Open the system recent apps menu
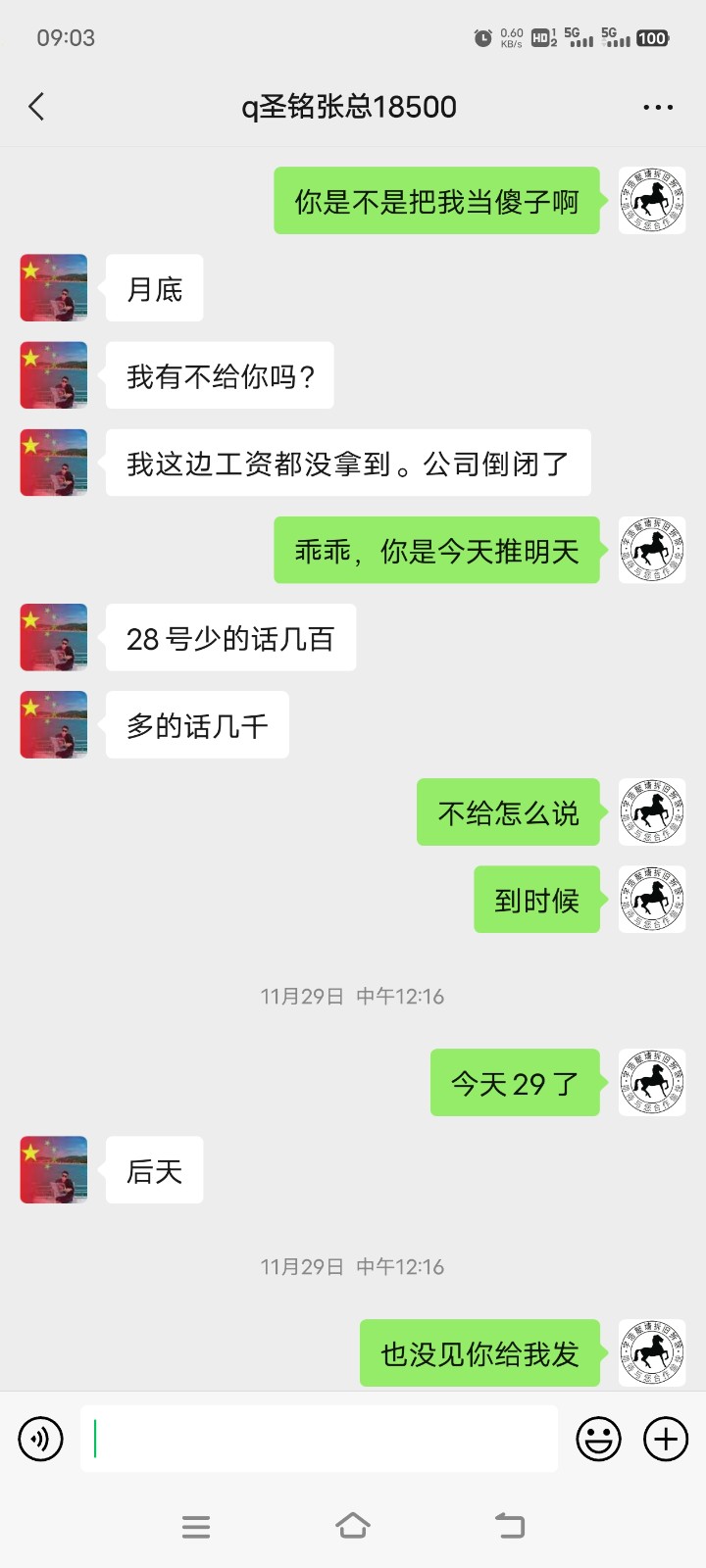Screen dimensions: 706x1568 (196, 1526)
